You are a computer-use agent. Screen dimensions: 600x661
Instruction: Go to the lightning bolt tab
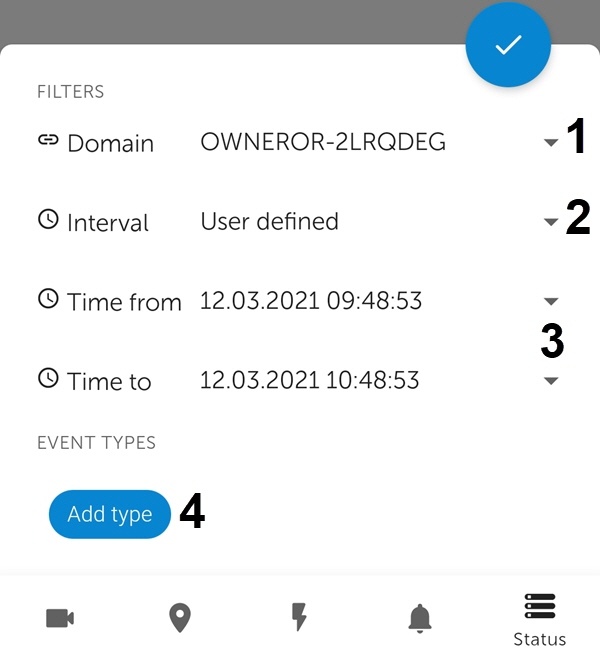[x=299, y=619]
